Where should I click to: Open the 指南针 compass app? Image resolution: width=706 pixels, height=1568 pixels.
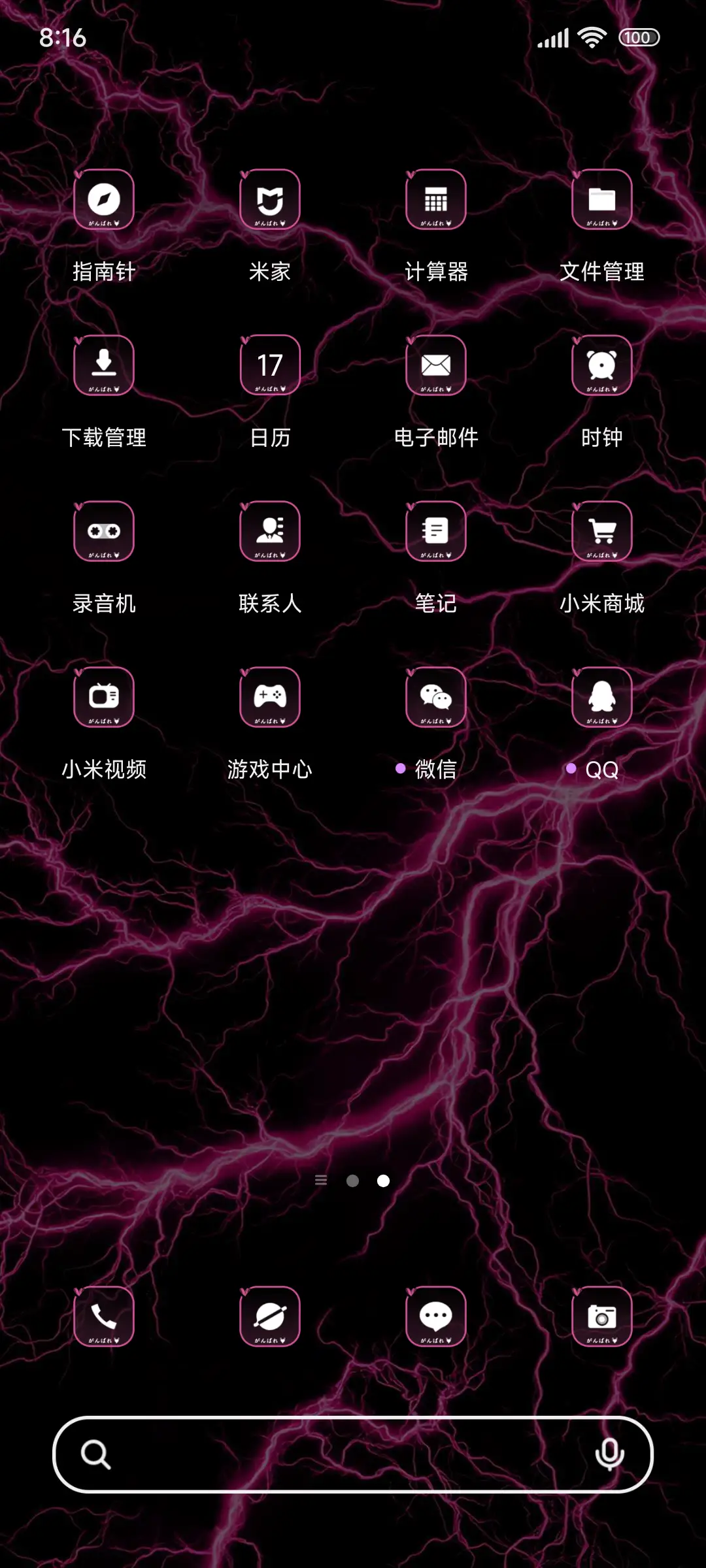[105, 199]
